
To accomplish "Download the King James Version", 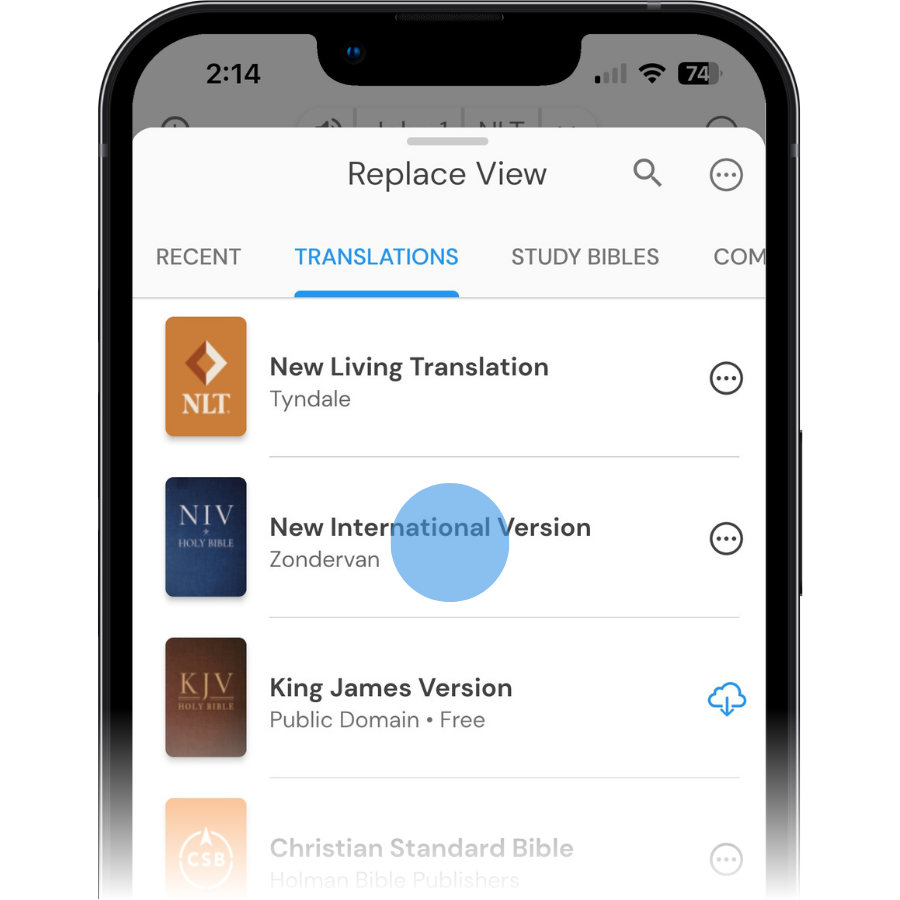I will click(x=726, y=699).
